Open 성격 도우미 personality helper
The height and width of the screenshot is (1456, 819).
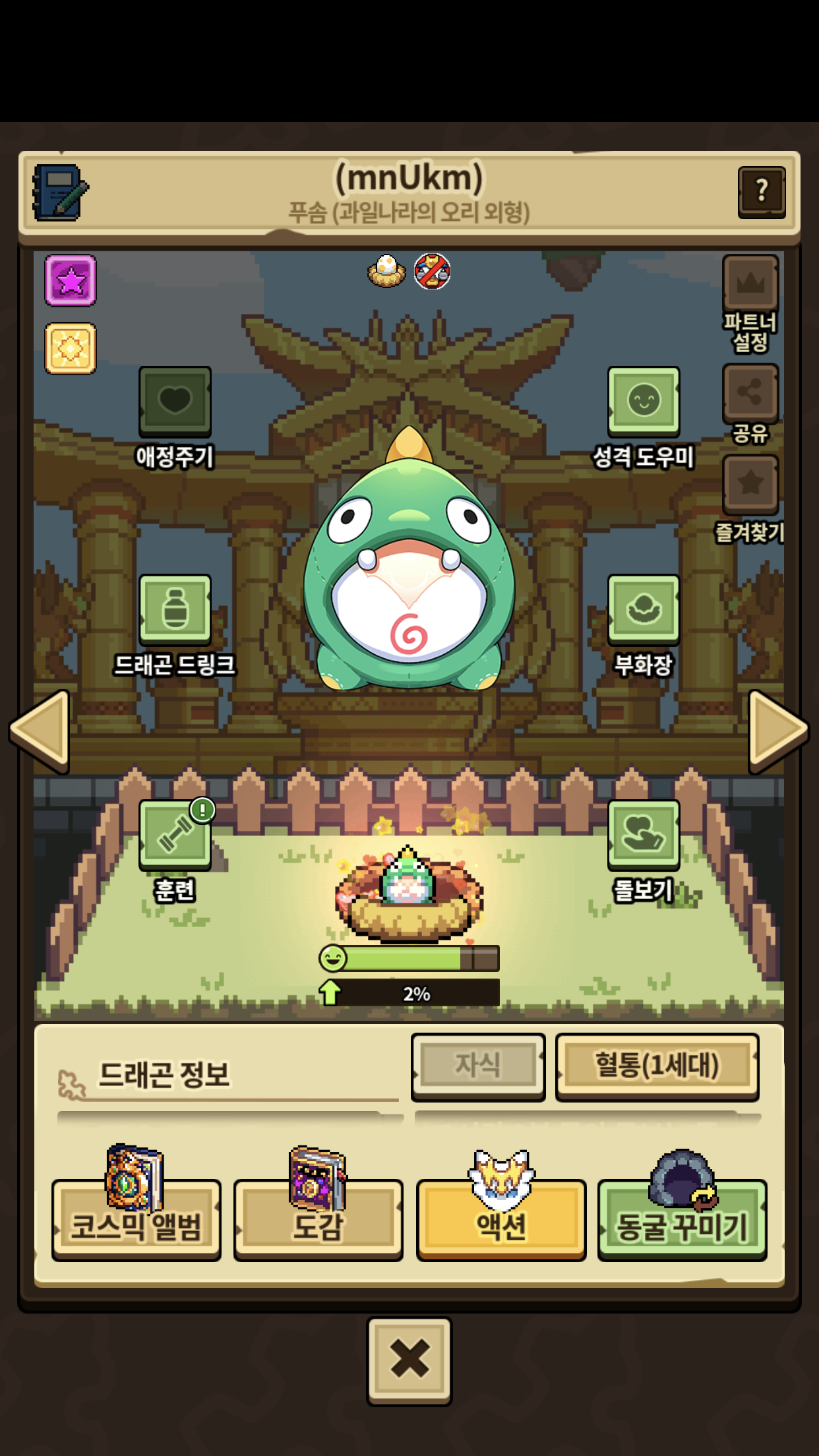[x=643, y=401]
